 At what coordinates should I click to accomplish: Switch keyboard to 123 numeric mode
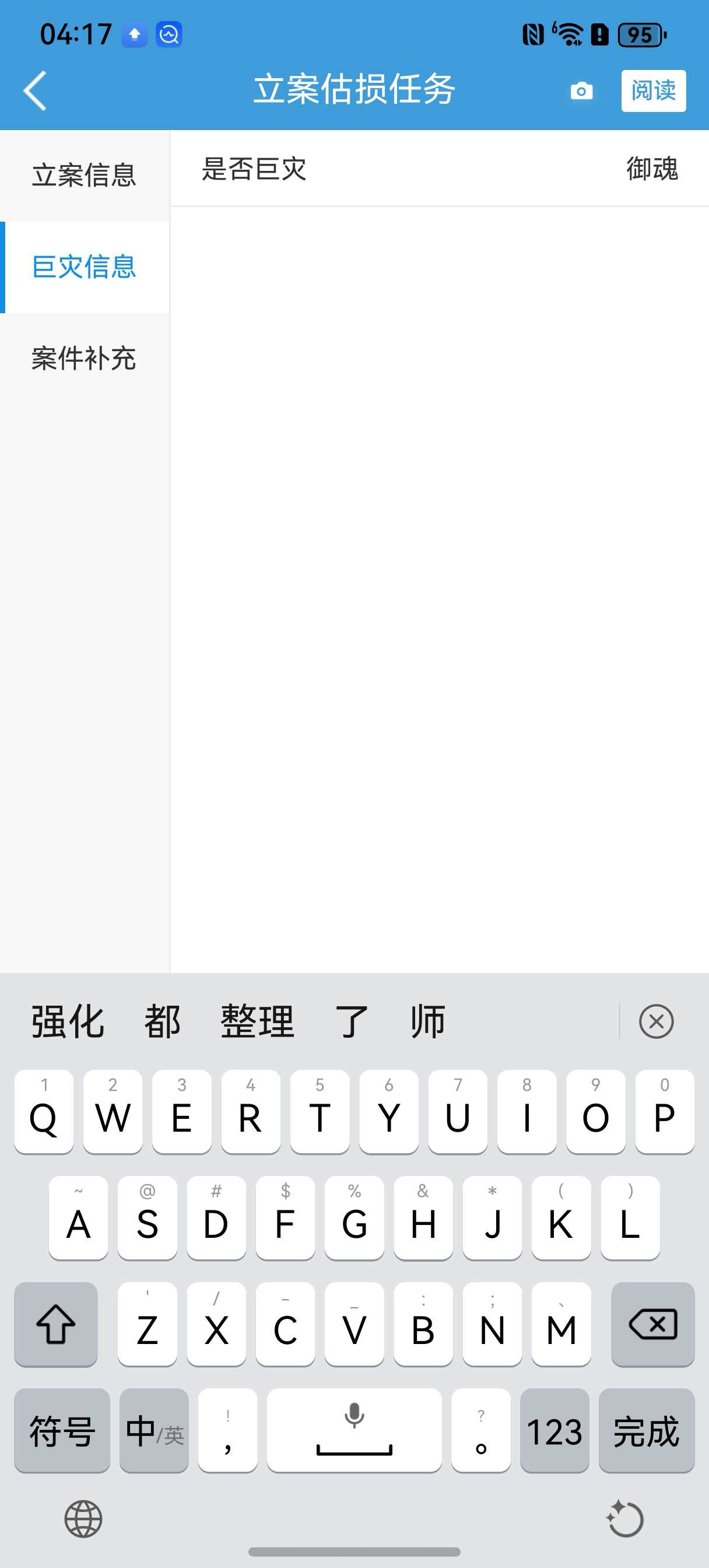(x=554, y=1430)
